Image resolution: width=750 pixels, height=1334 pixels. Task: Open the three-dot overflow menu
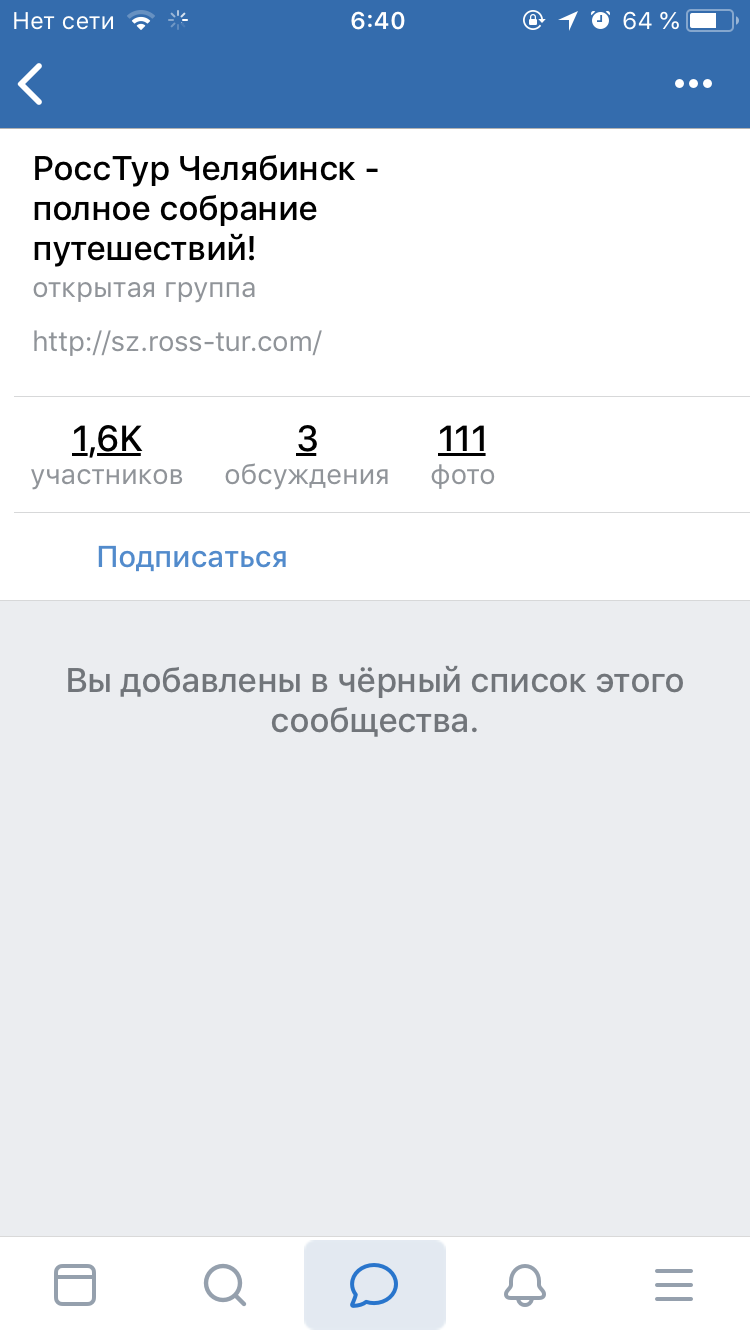click(x=693, y=84)
